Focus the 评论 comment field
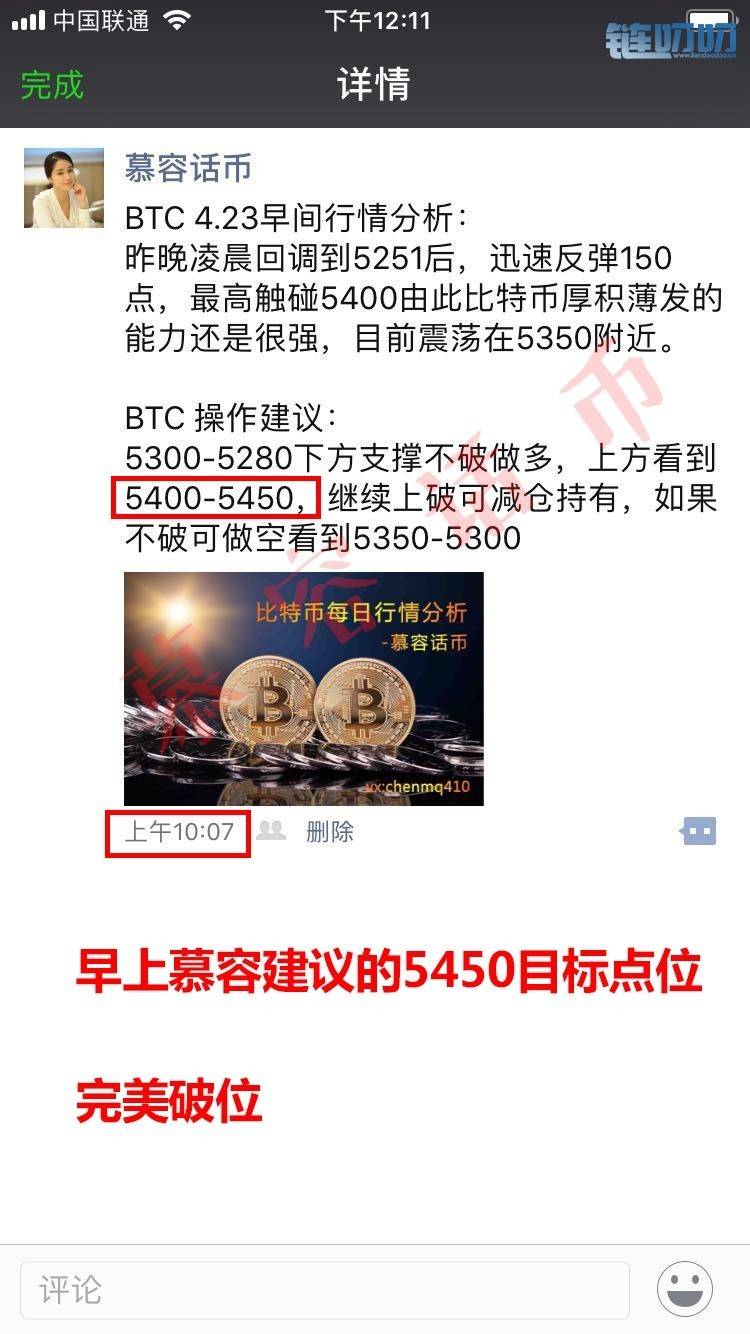The height and width of the screenshot is (1334, 750). 325,1289
